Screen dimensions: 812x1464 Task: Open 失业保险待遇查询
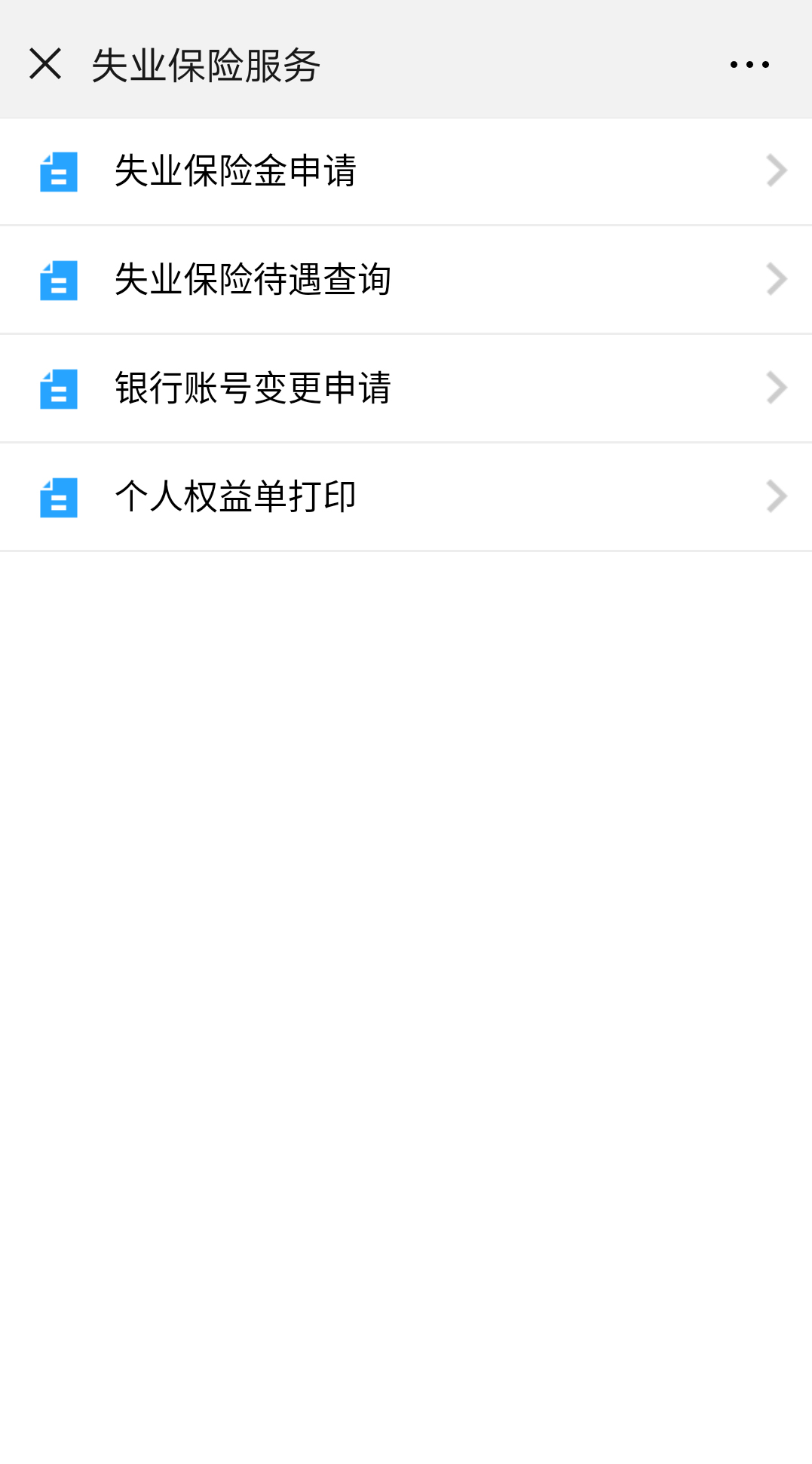(406, 280)
